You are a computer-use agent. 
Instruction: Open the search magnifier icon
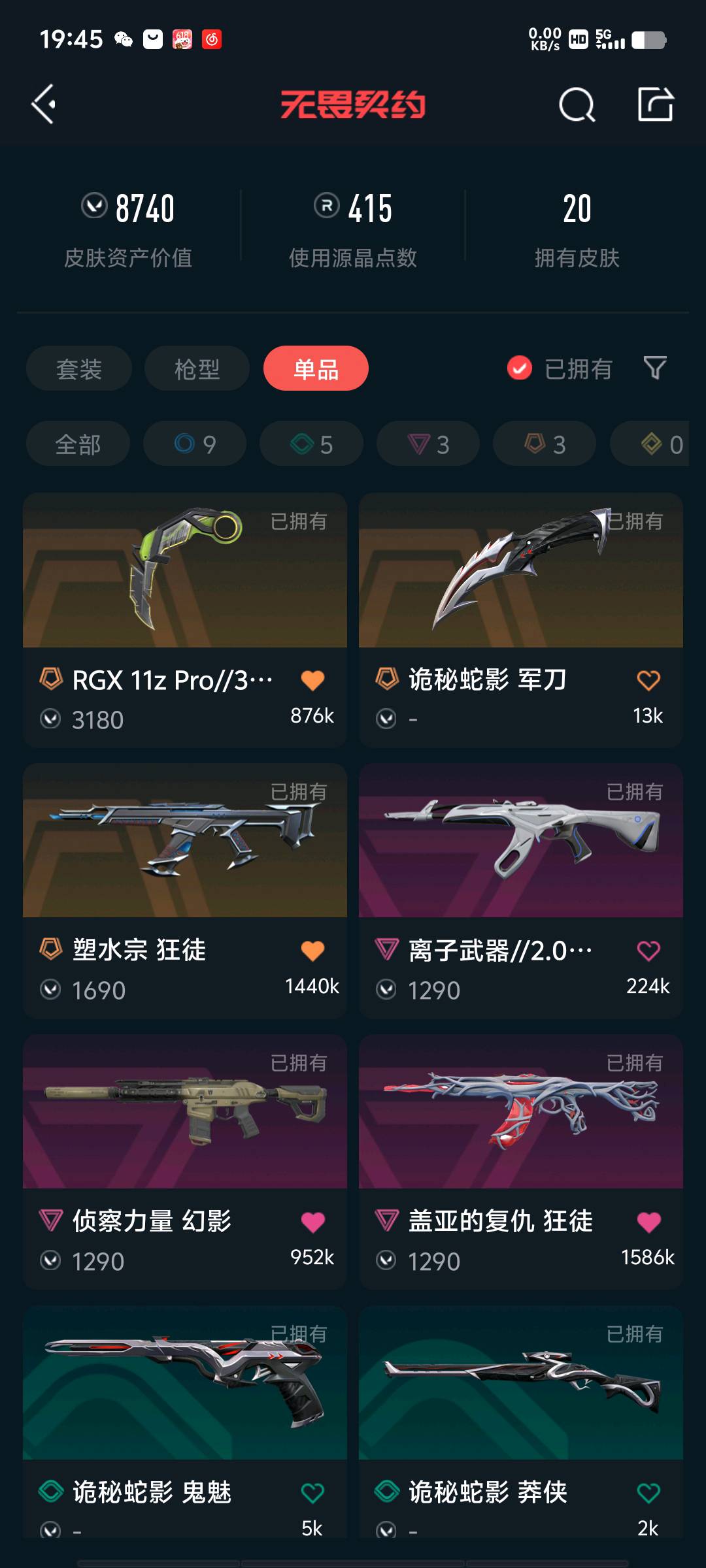click(577, 105)
